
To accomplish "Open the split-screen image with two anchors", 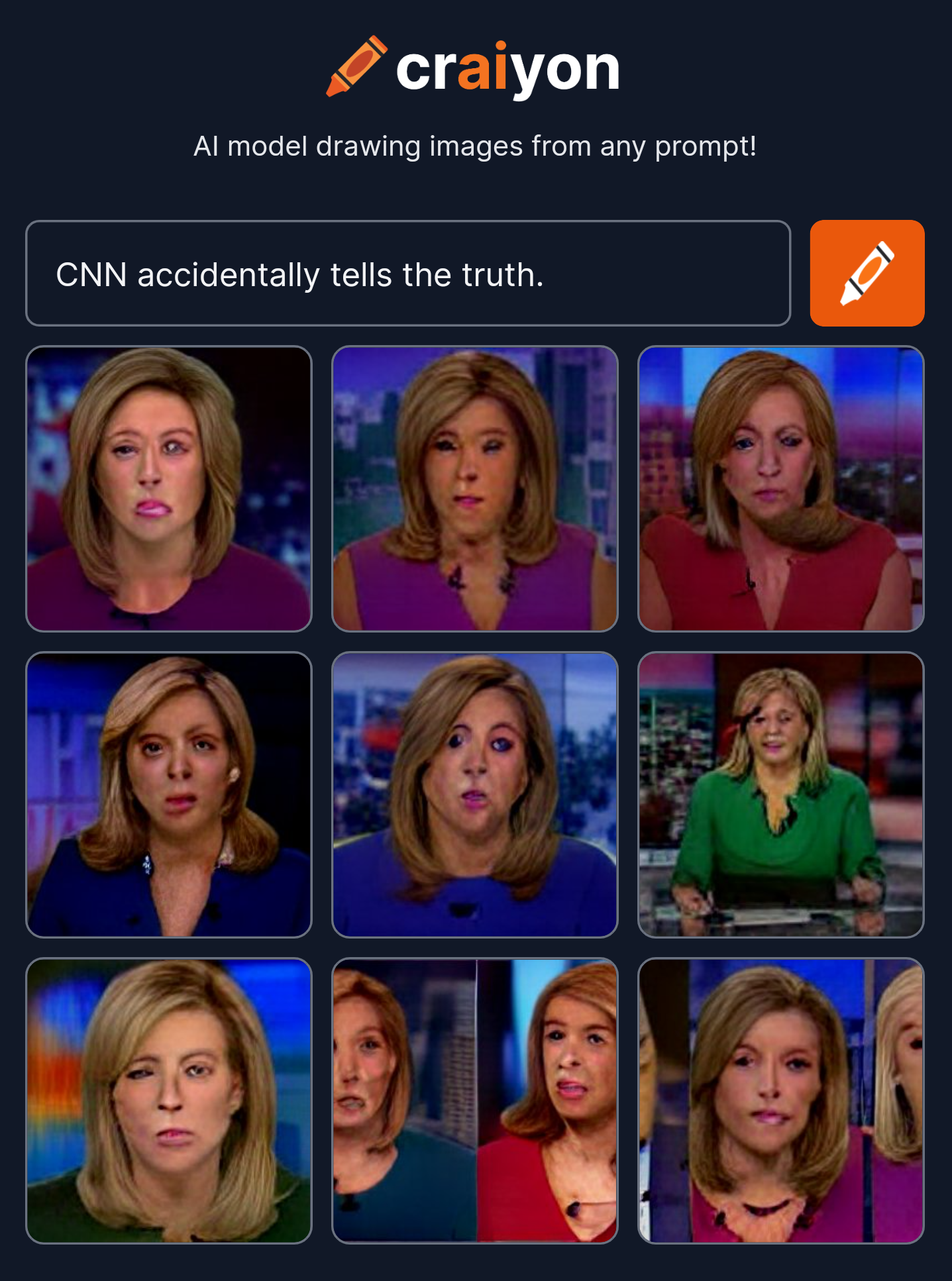I will 474,1101.
